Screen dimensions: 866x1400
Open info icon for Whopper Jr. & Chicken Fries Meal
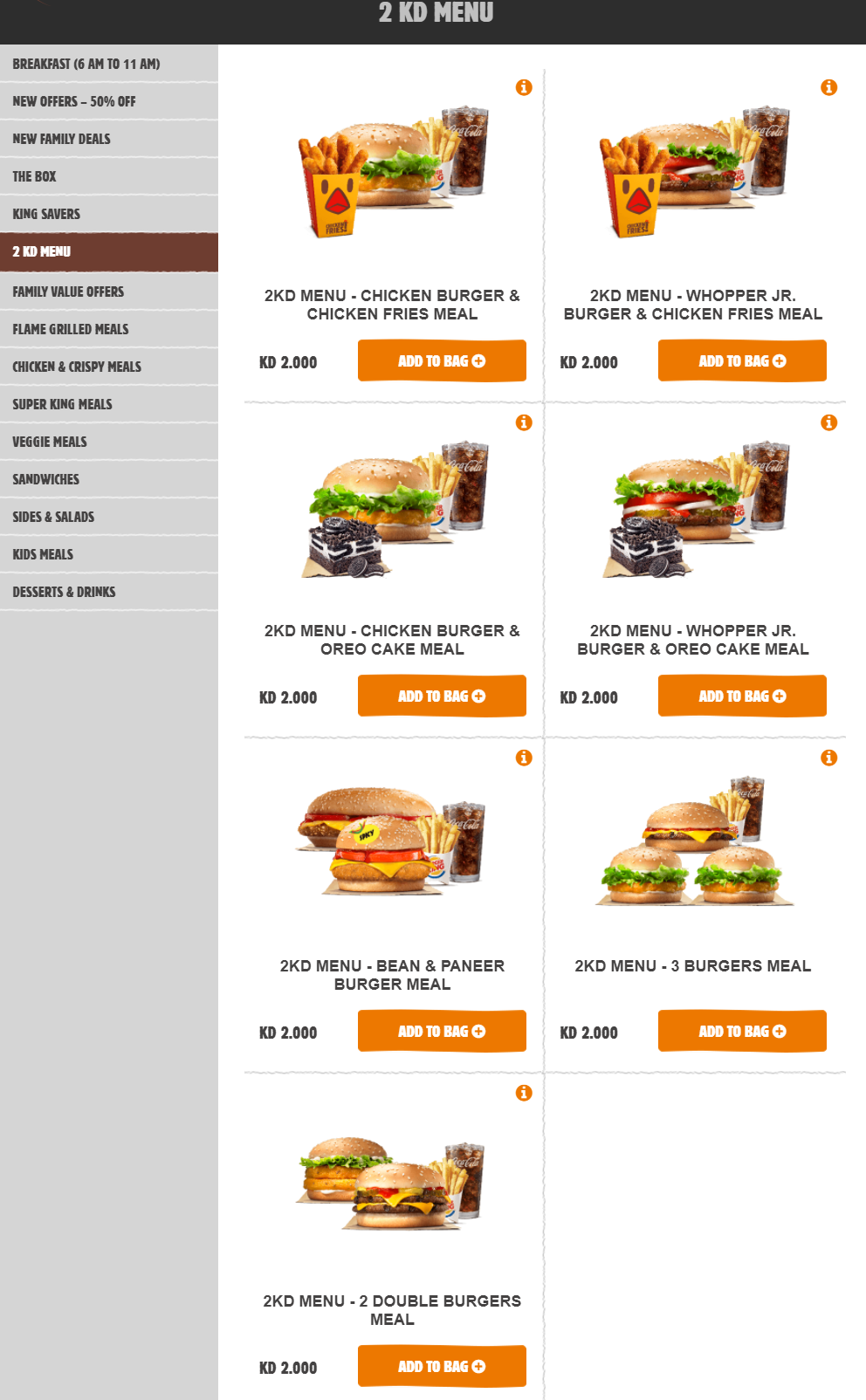pos(827,86)
